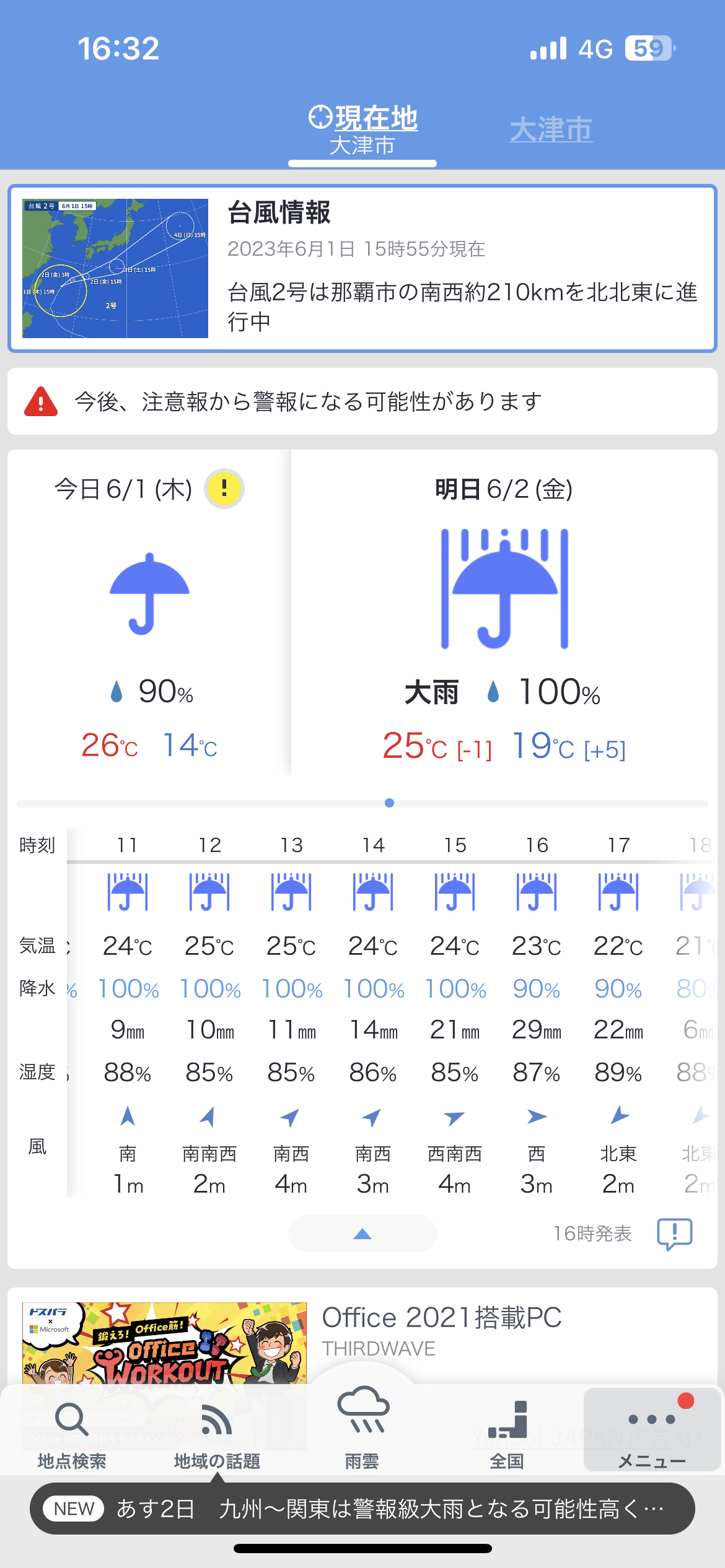Switch to the second 大津市 tab

[x=551, y=130]
